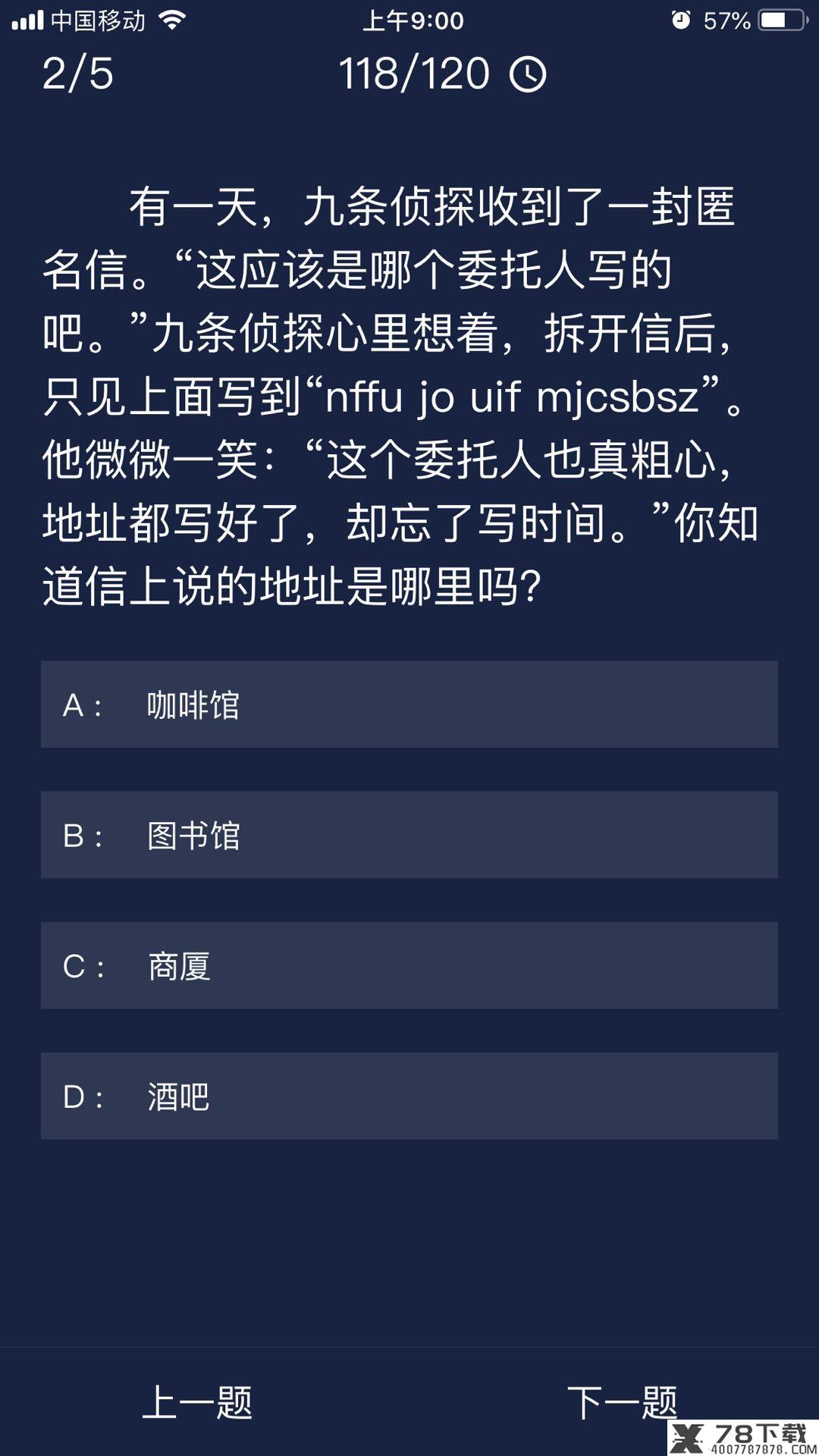This screenshot has width=819, height=1456.
Task: Go to previous question 上一题
Action: [197, 1402]
